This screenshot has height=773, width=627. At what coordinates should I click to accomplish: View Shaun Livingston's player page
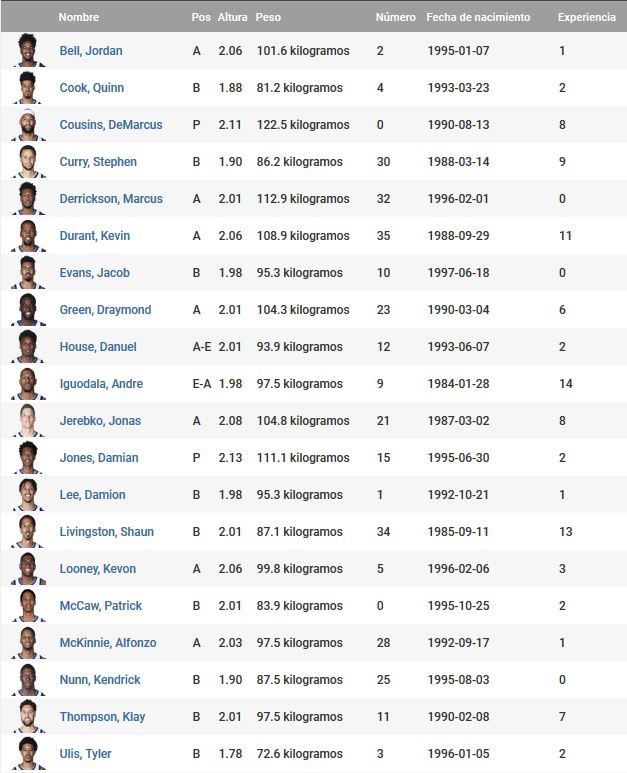pos(106,532)
